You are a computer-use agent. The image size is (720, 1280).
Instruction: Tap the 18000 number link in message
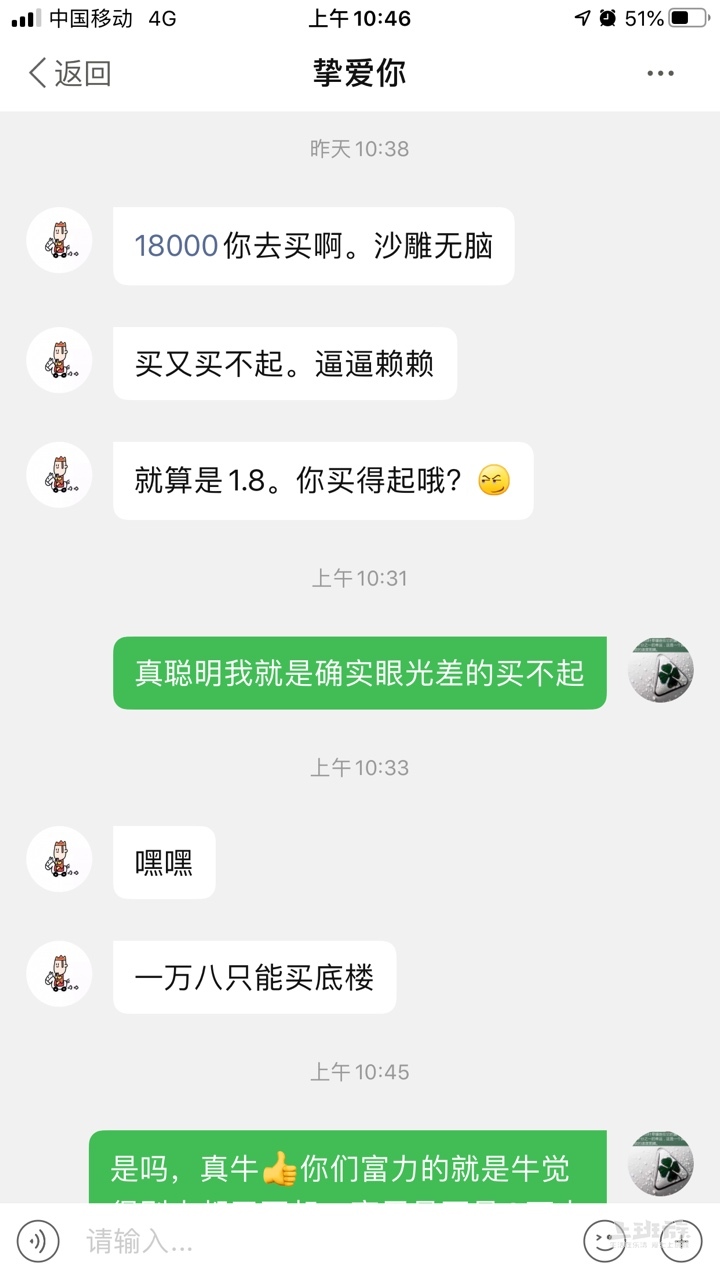coord(176,246)
